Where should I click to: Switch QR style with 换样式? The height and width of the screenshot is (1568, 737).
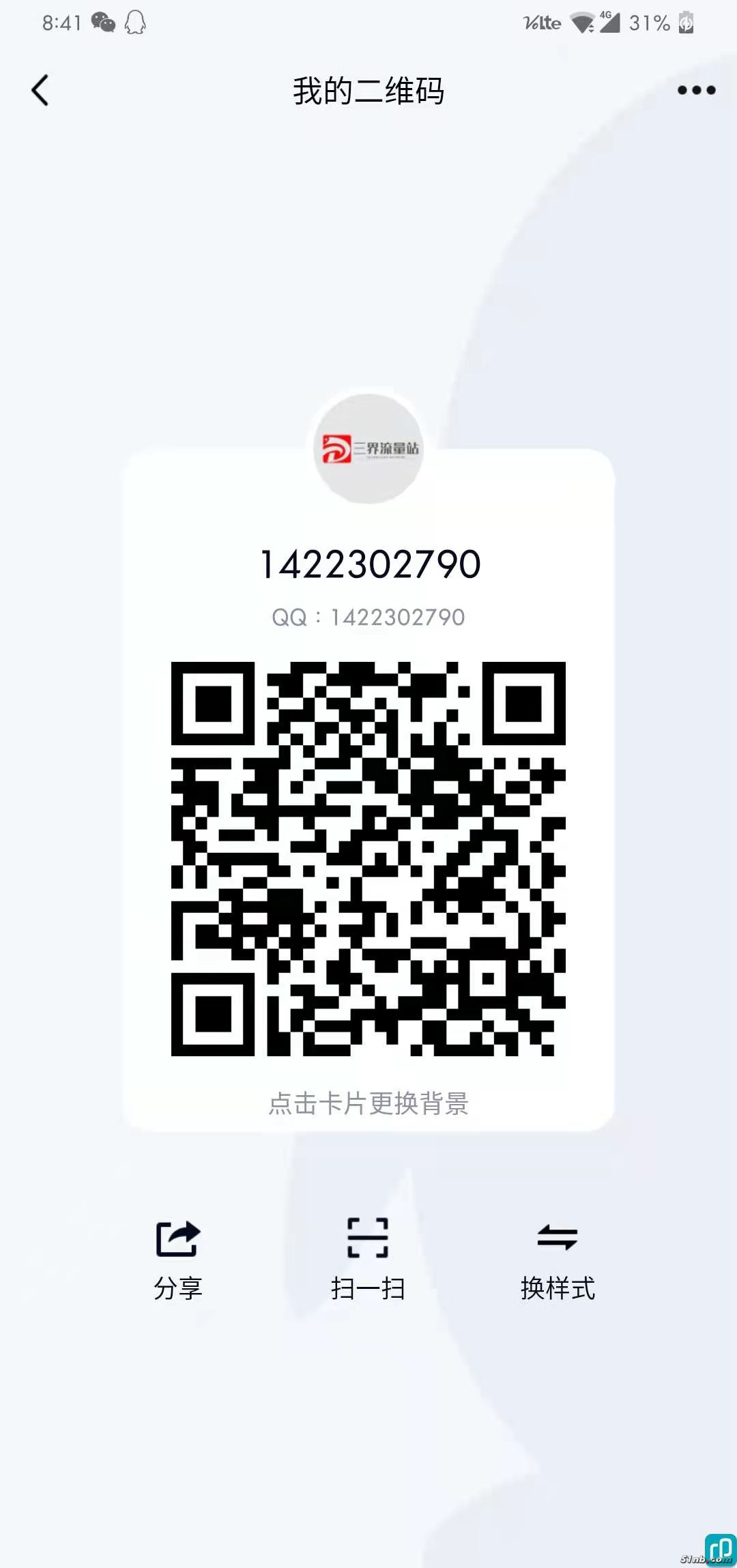[x=558, y=1260]
